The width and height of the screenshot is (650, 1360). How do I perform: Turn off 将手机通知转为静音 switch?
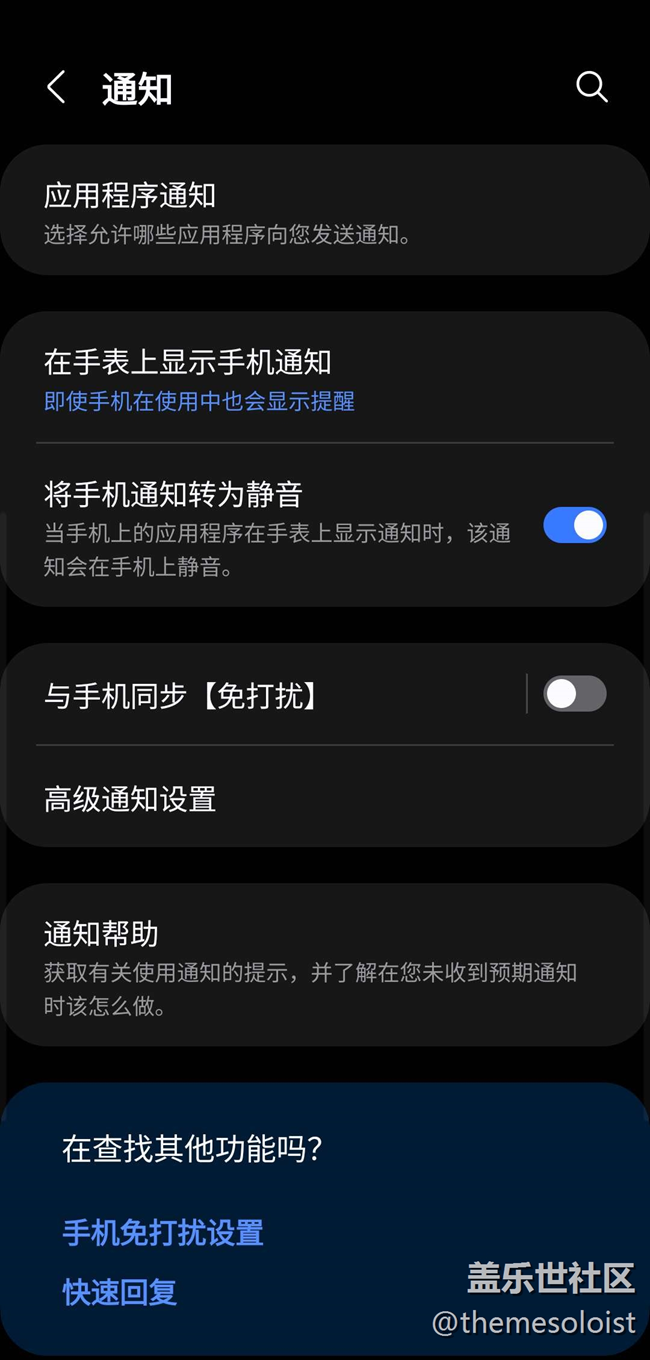[574, 526]
